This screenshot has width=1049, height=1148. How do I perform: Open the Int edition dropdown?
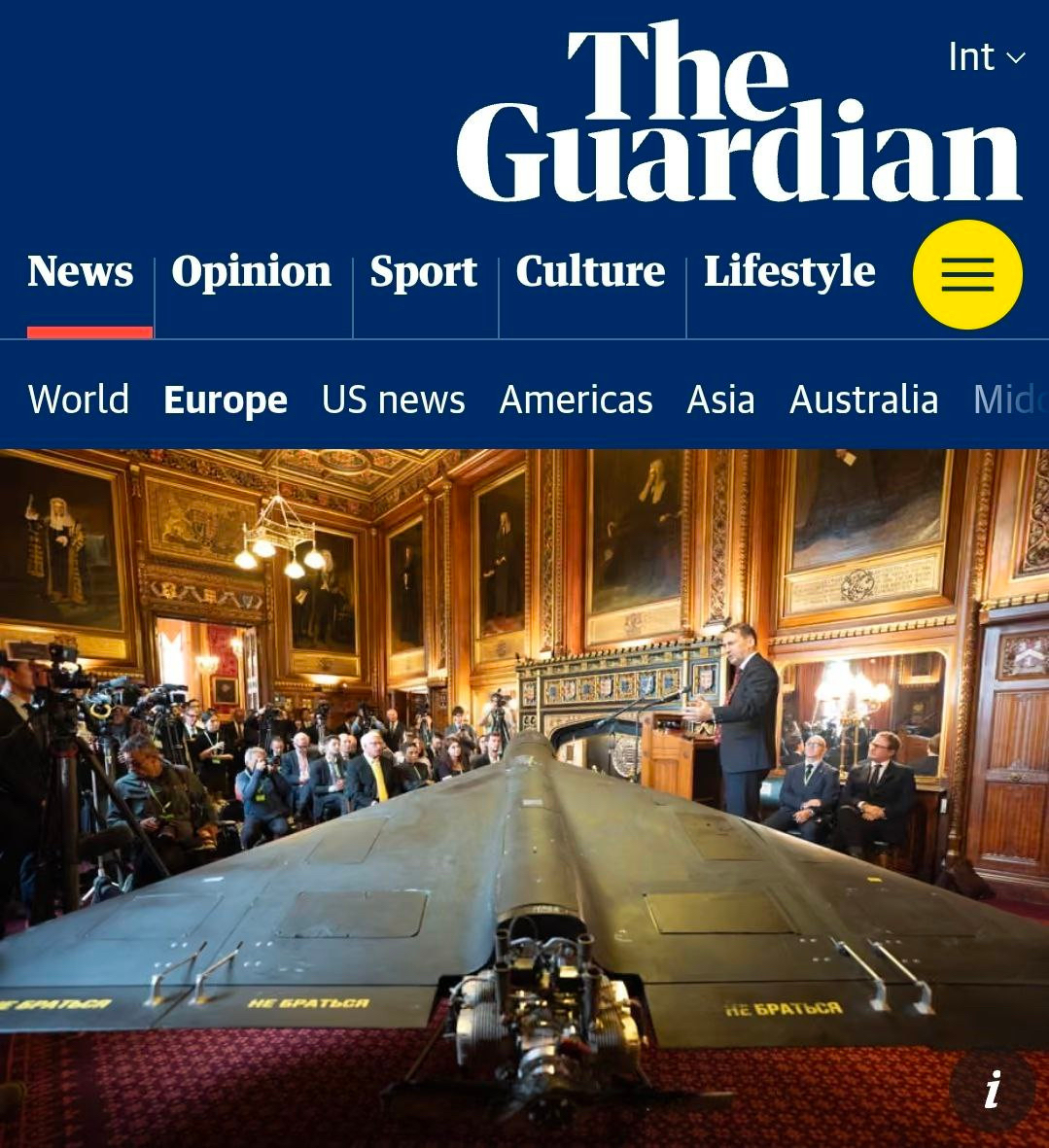coord(986,57)
